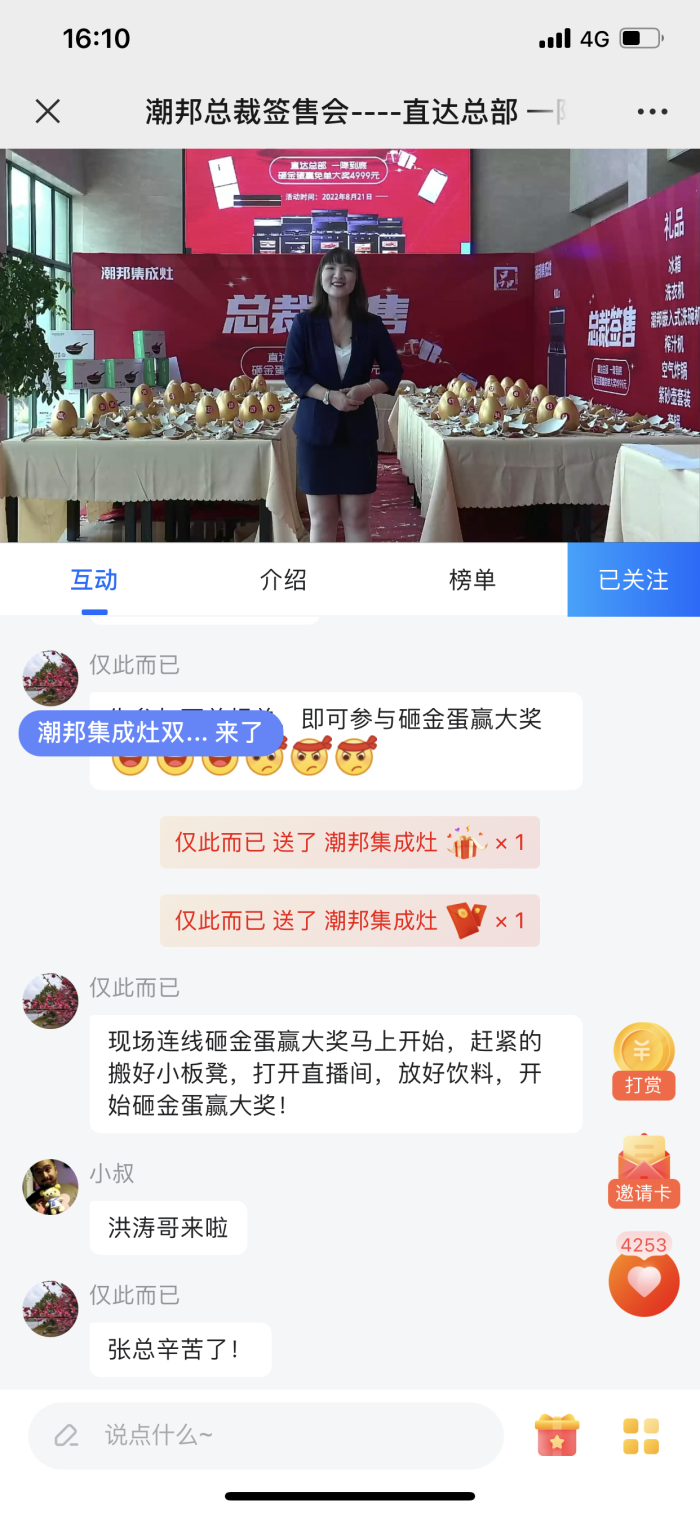
Task: Open the four-square grid menu
Action: pos(641,1436)
